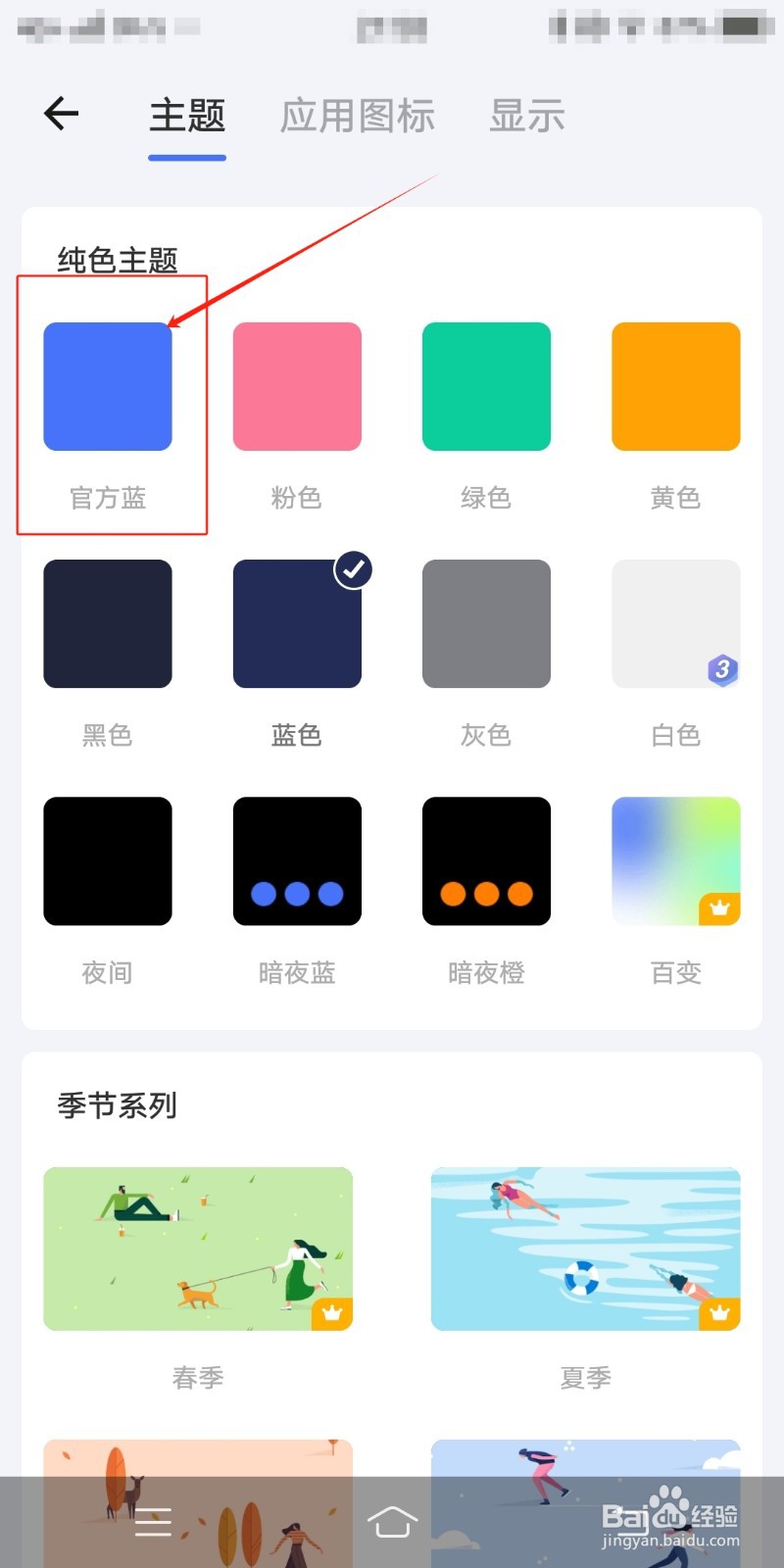
Task: Open the 春季 seasonal theme
Action: tap(198, 1249)
